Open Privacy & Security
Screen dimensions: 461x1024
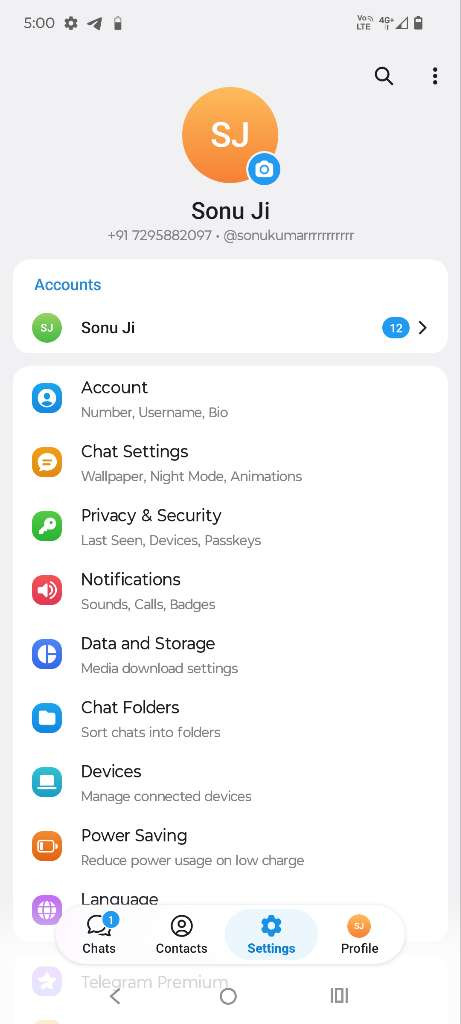(x=230, y=526)
